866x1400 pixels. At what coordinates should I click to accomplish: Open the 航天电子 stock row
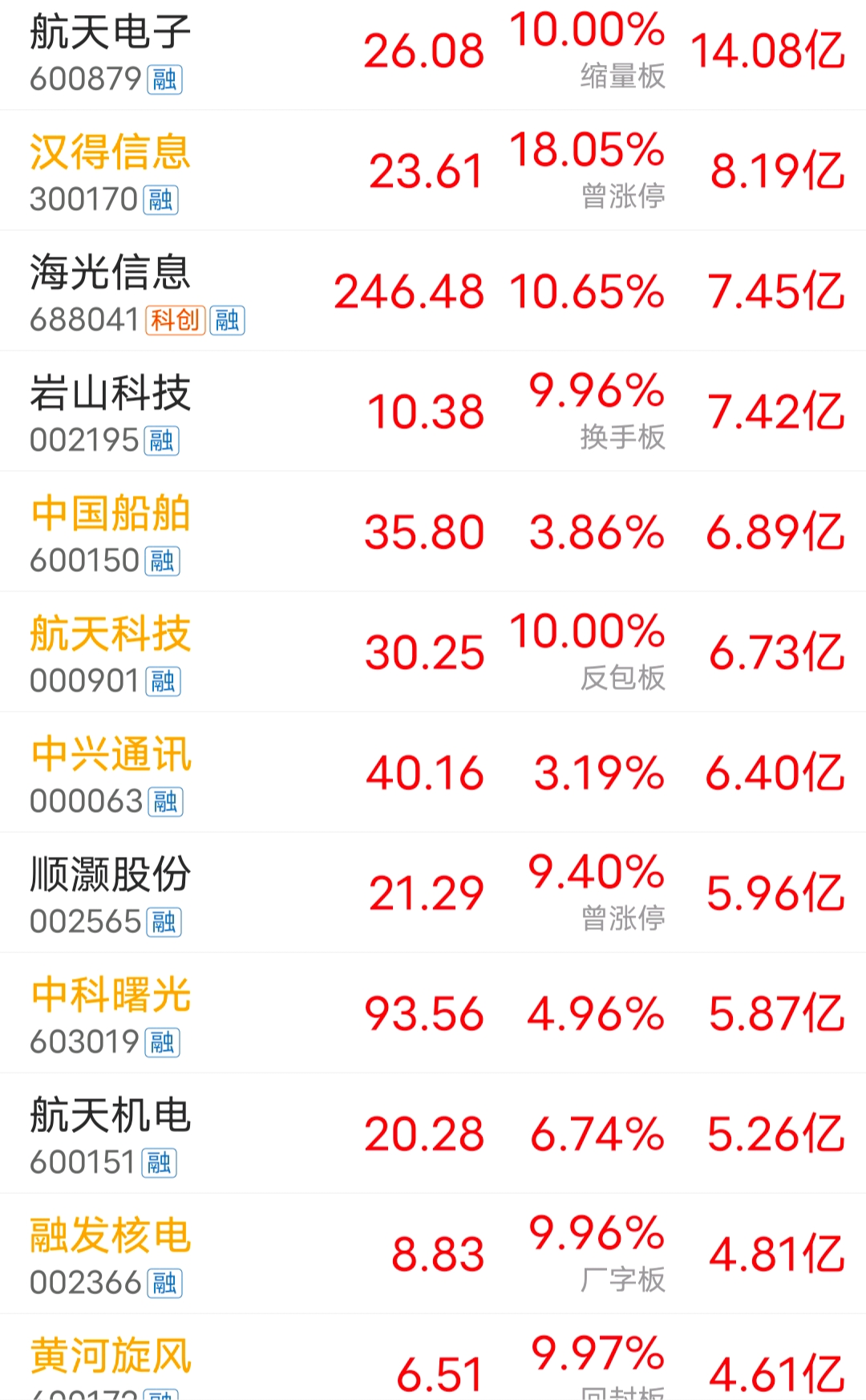[433, 54]
